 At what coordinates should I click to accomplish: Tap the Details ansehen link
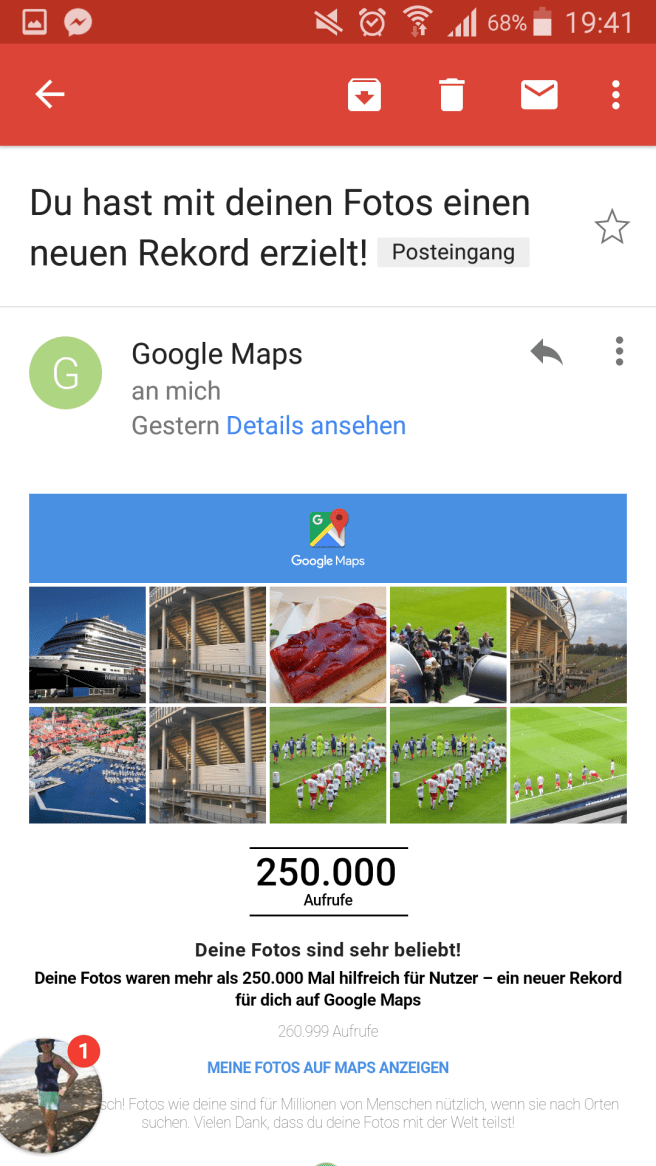[316, 426]
